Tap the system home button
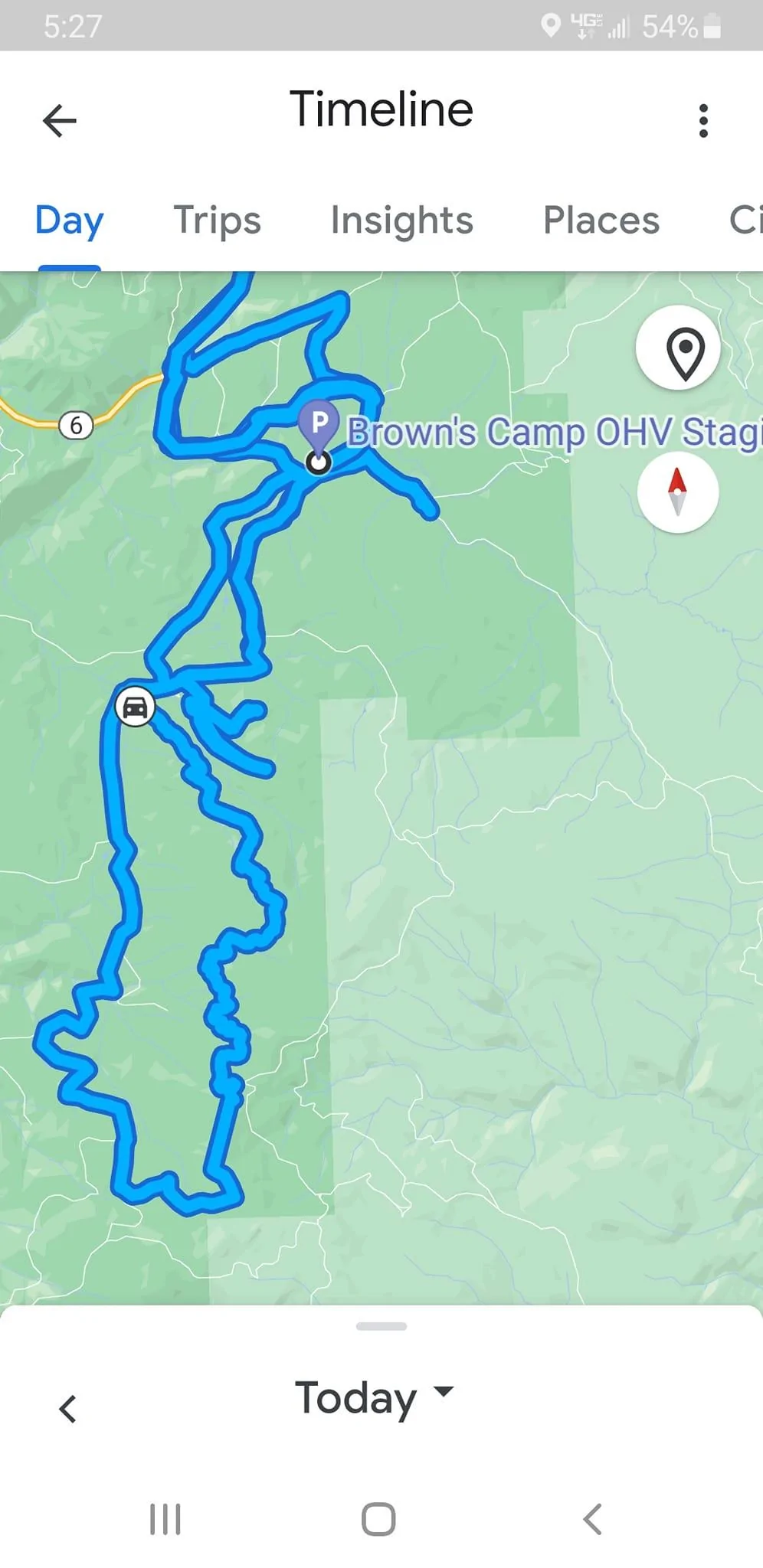The height and width of the screenshot is (1568, 763). [x=378, y=1519]
